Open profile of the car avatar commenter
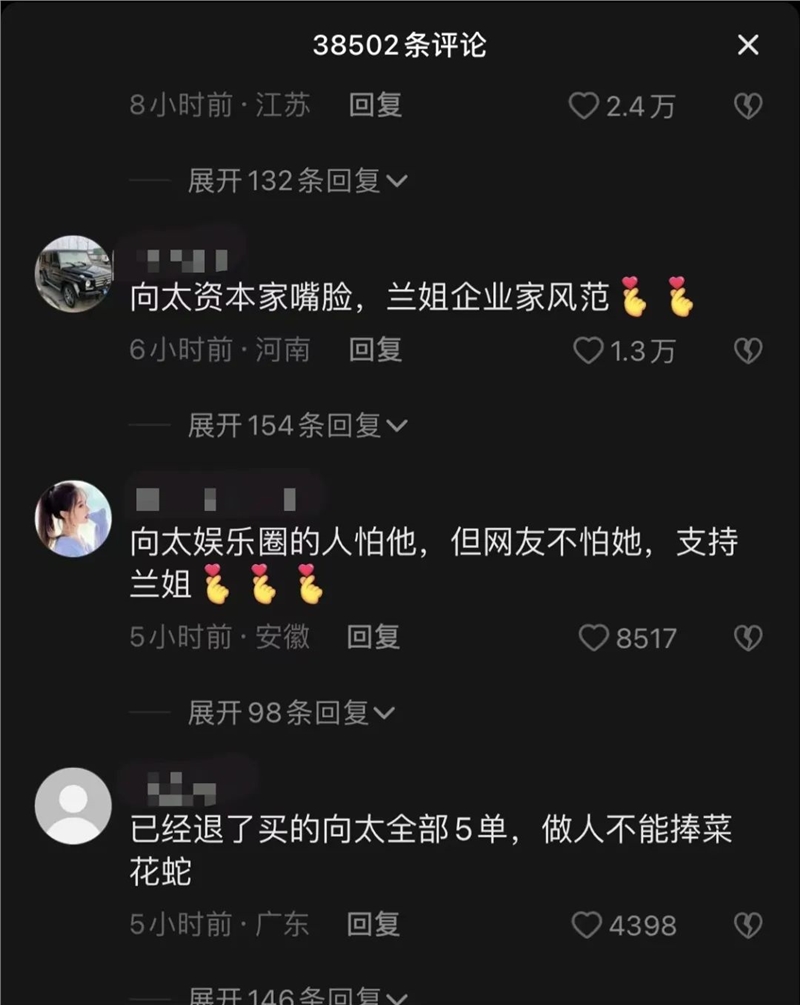800x1005 pixels. (x=73, y=273)
